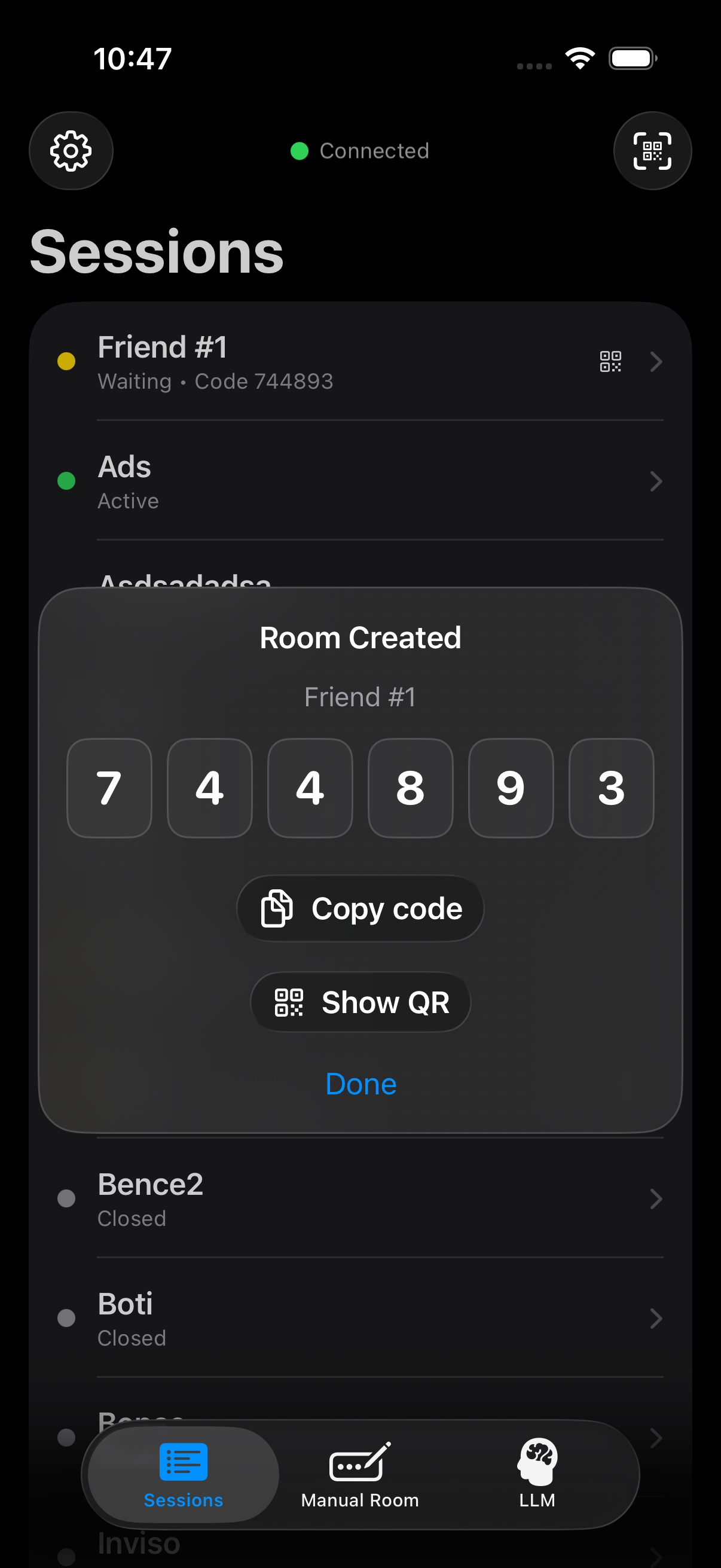Image resolution: width=721 pixels, height=1568 pixels.
Task: Go to the LLM tab
Action: click(537, 1474)
